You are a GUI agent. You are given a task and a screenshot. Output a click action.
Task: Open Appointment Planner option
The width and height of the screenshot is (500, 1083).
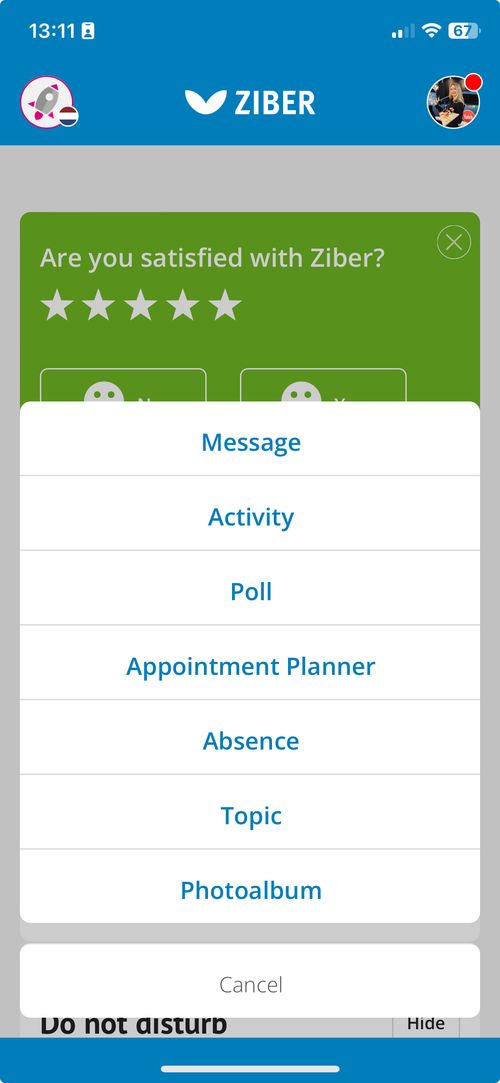pyautogui.click(x=250, y=663)
